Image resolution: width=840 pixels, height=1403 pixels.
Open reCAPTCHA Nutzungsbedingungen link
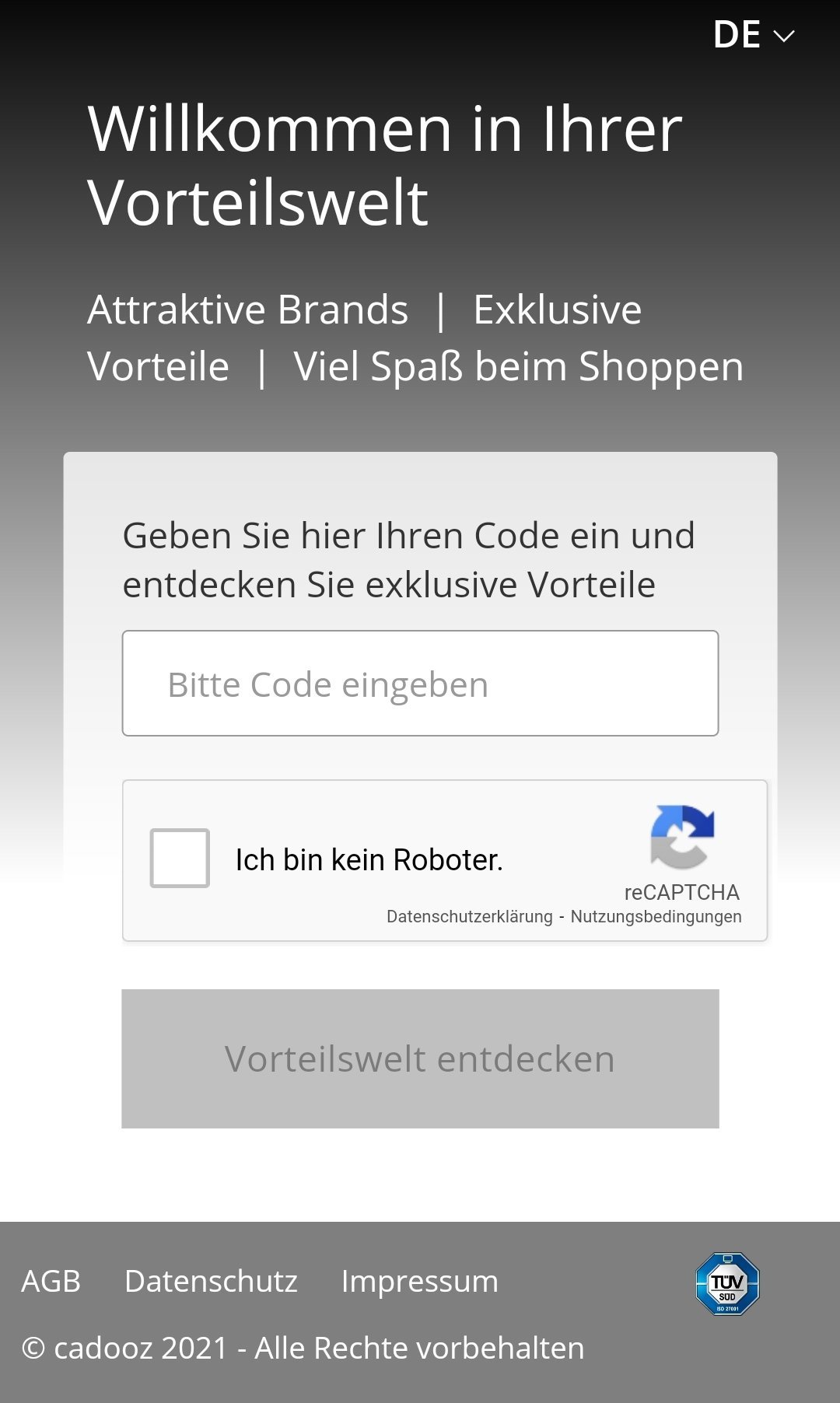tap(656, 917)
